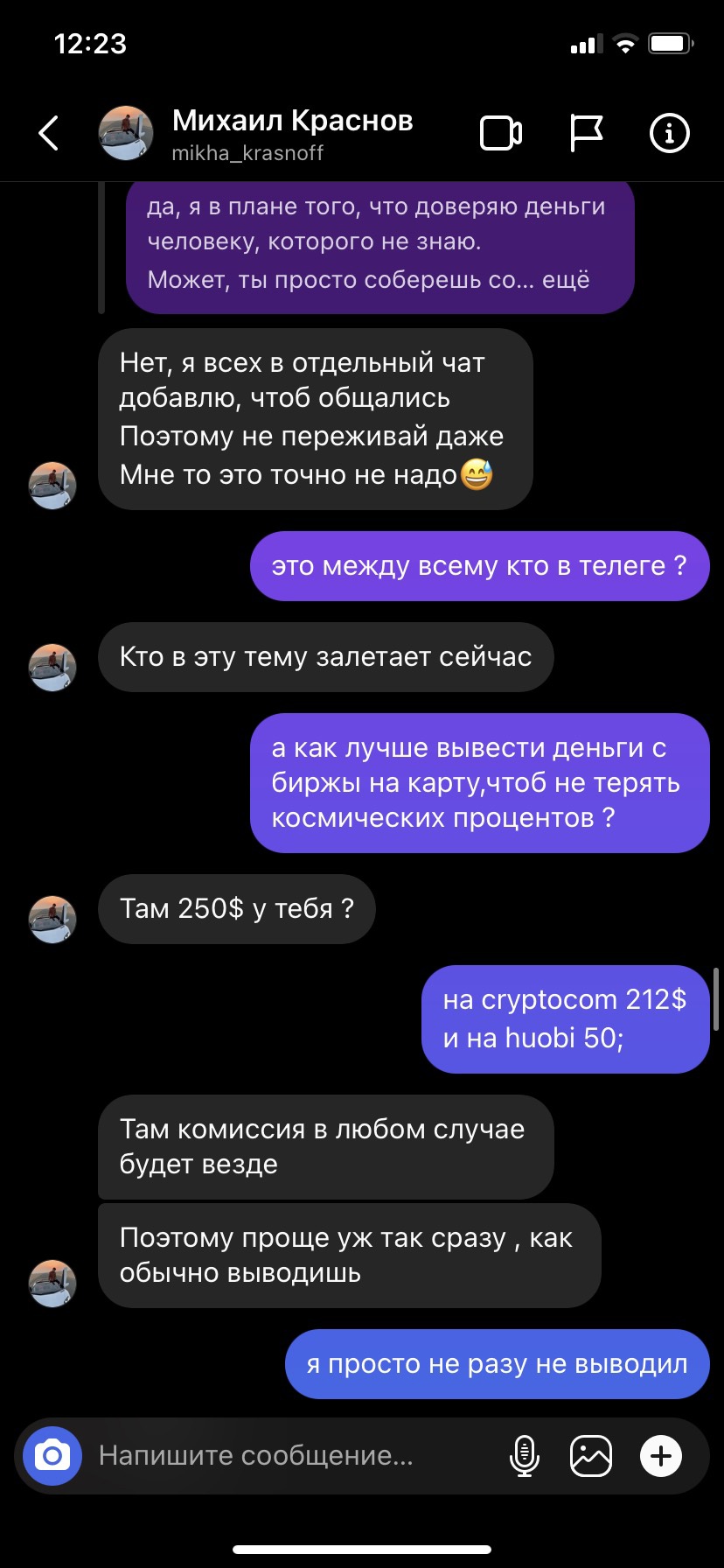Open the camera to send a photo
This screenshot has height=1568, width=724.
[52, 1456]
